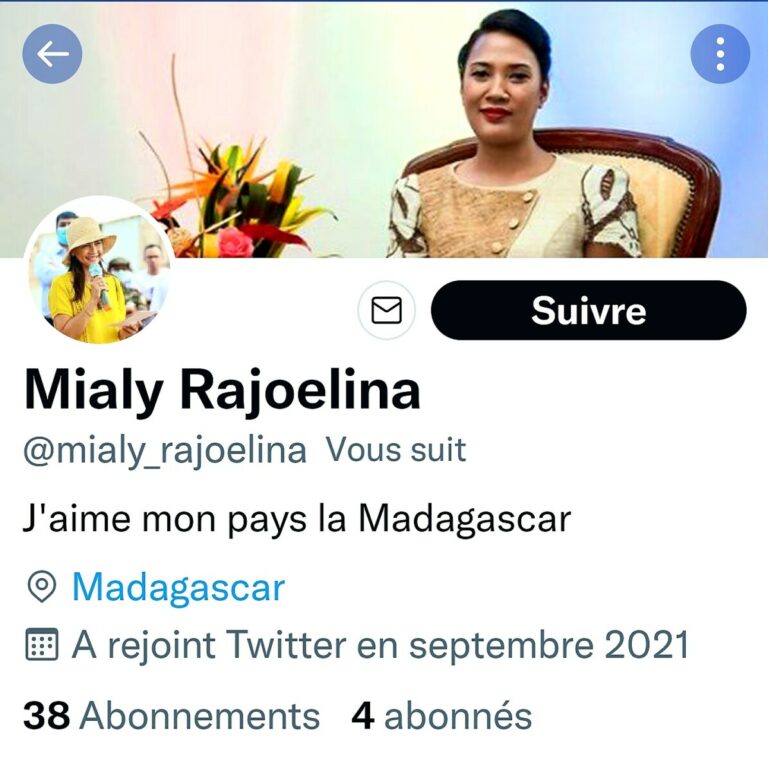The width and height of the screenshot is (768, 771).
Task: Go back using the arrow icon
Action: pyautogui.click(x=52, y=53)
